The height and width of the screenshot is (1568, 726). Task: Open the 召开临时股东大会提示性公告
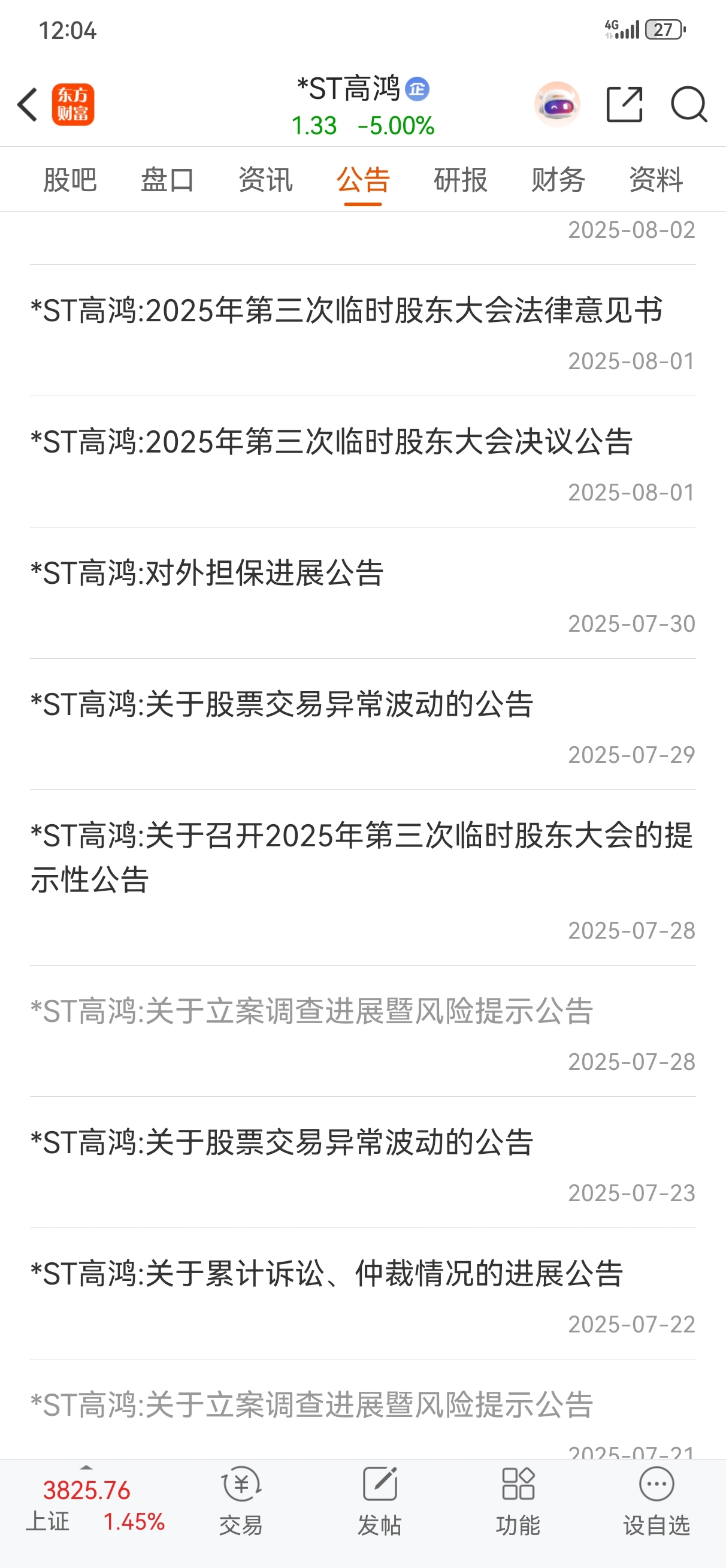coord(362,878)
